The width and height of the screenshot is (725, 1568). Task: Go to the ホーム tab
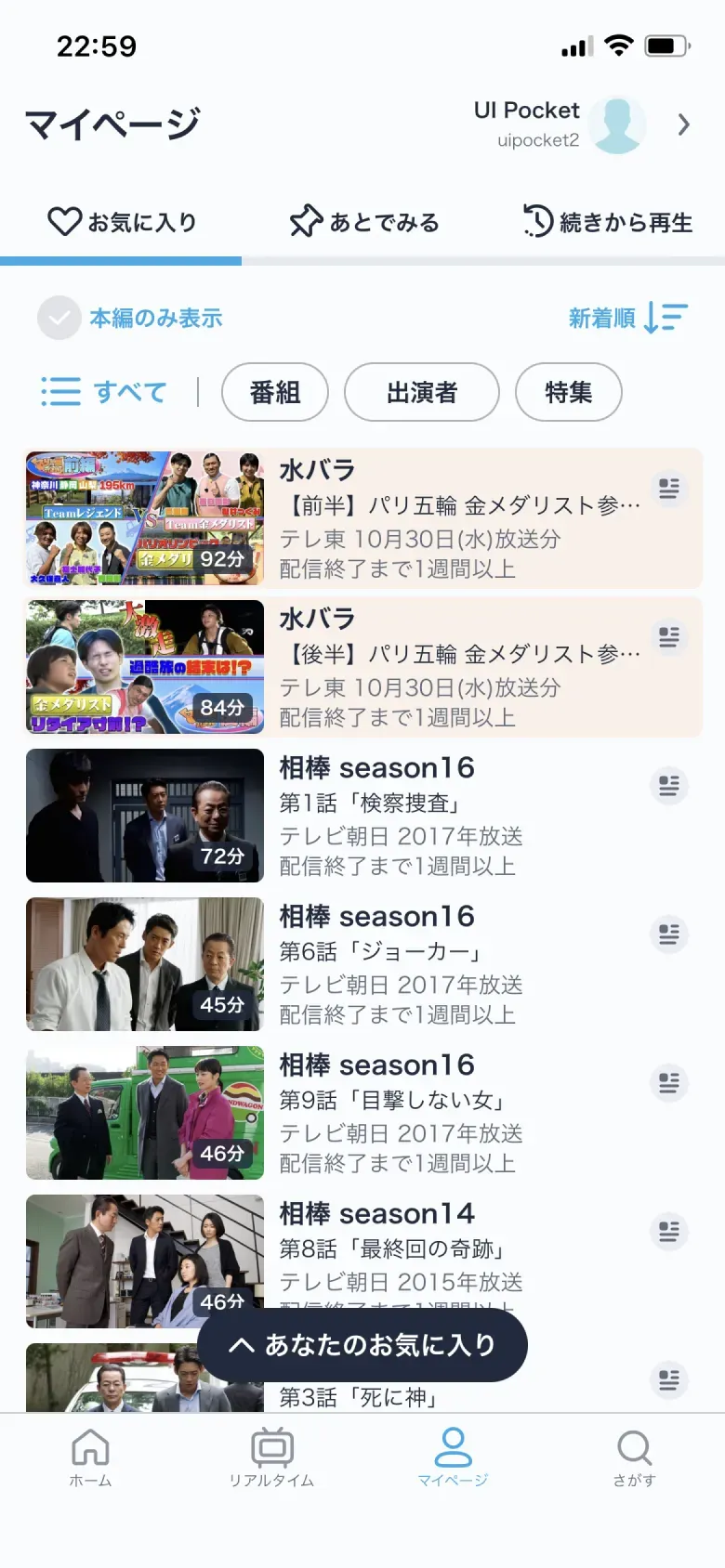coord(90,1458)
